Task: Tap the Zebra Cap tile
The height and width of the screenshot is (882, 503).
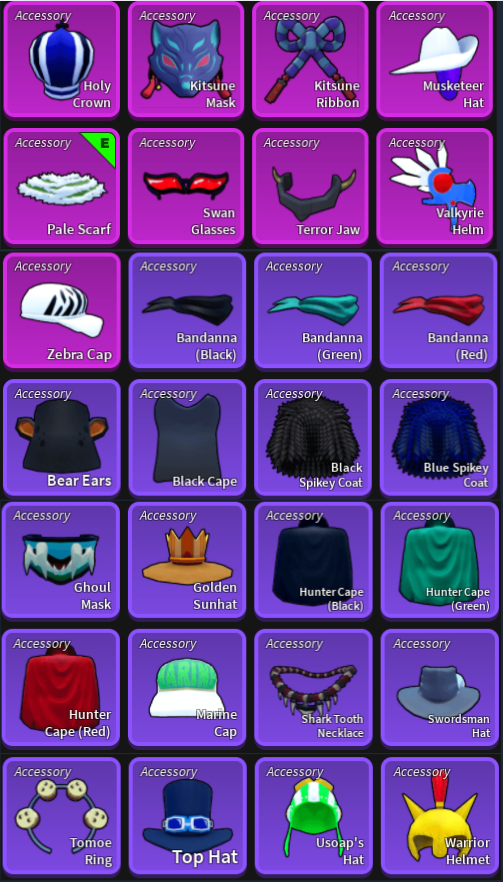Action: pos(62,311)
